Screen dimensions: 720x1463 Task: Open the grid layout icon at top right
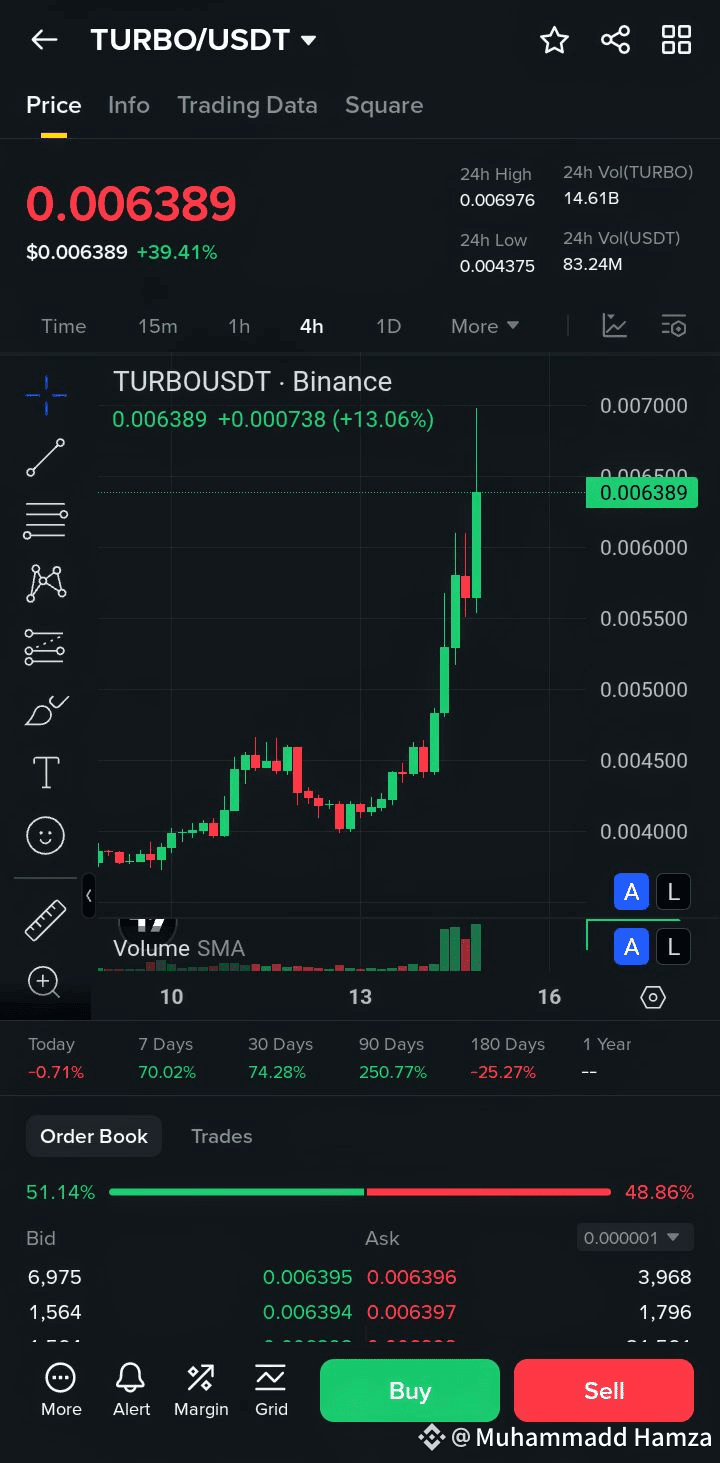click(677, 40)
